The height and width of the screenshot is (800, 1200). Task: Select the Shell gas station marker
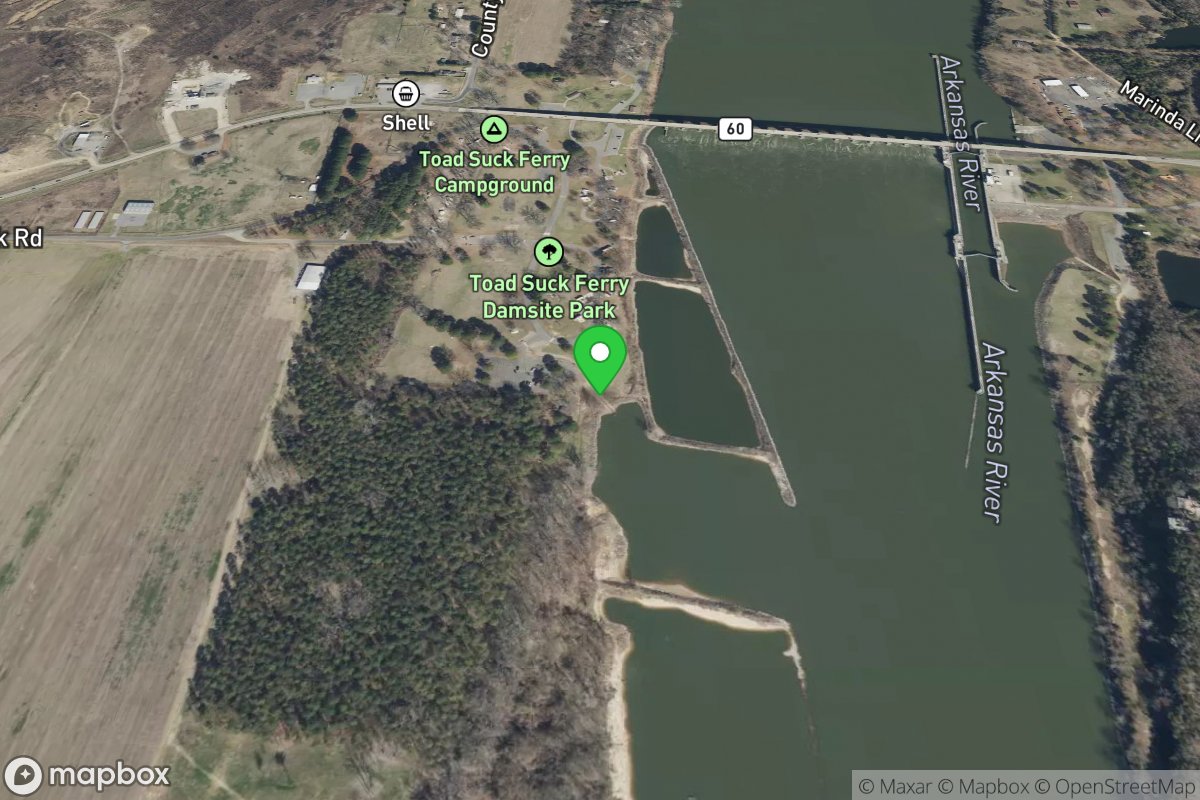coord(406,95)
